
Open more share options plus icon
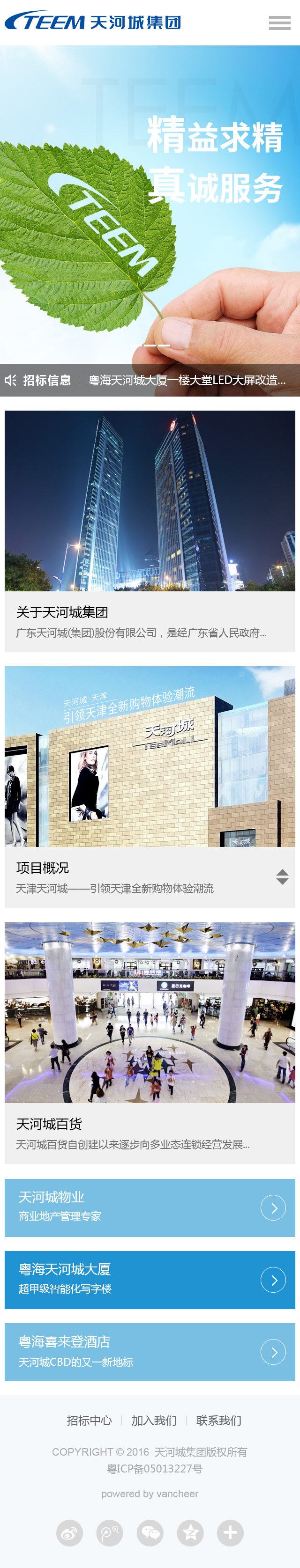click(x=231, y=1533)
